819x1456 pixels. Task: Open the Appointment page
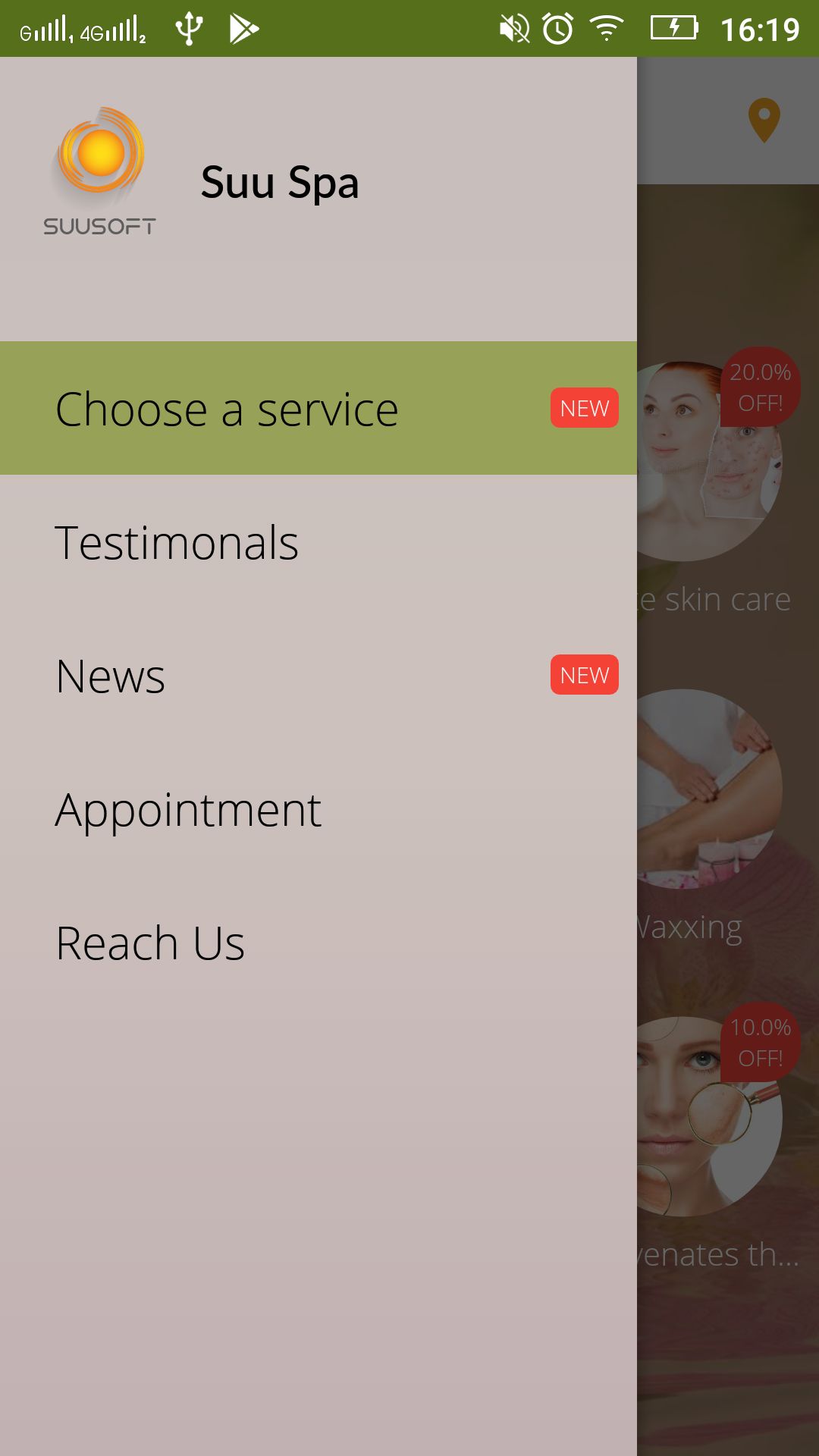click(x=318, y=808)
